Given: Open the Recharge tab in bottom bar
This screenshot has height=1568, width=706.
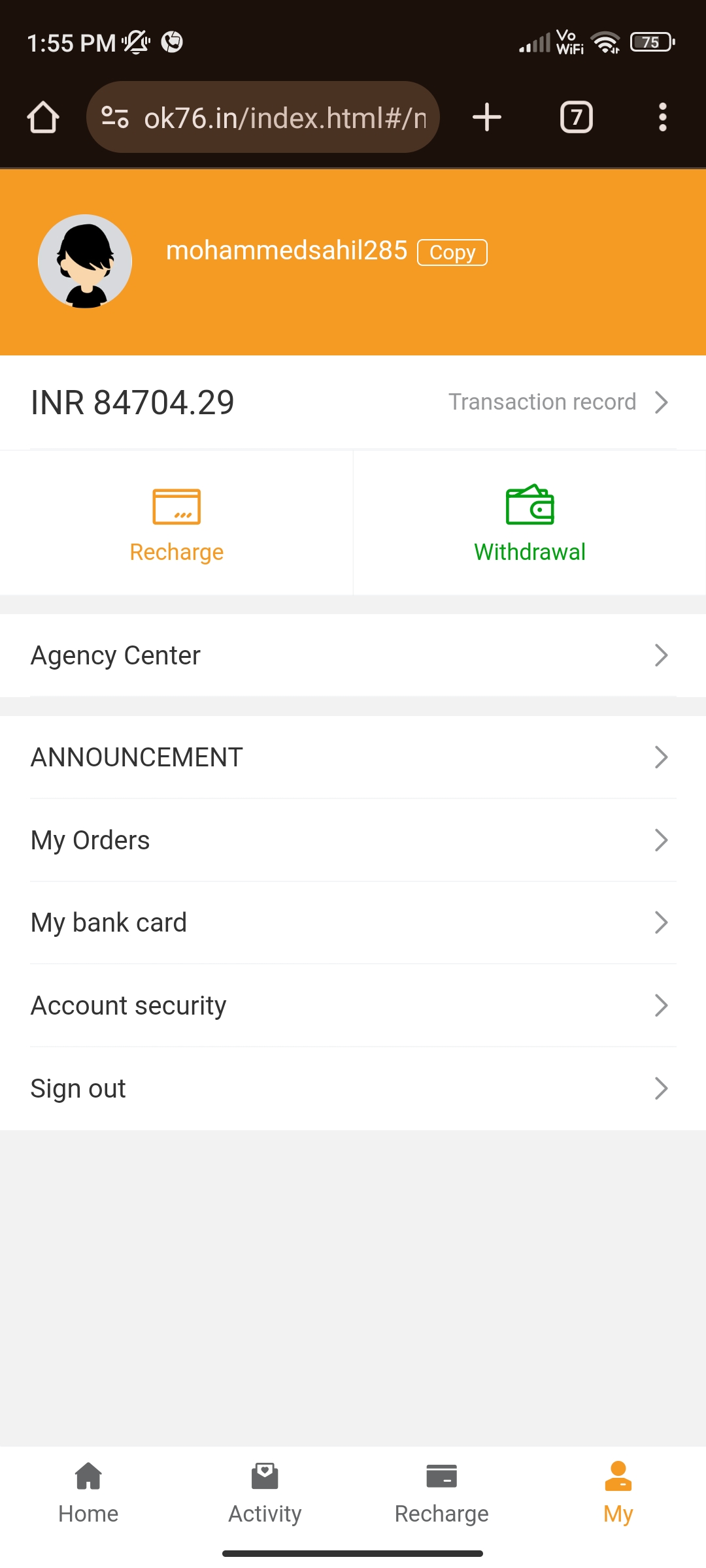Looking at the screenshot, I should [441, 1494].
